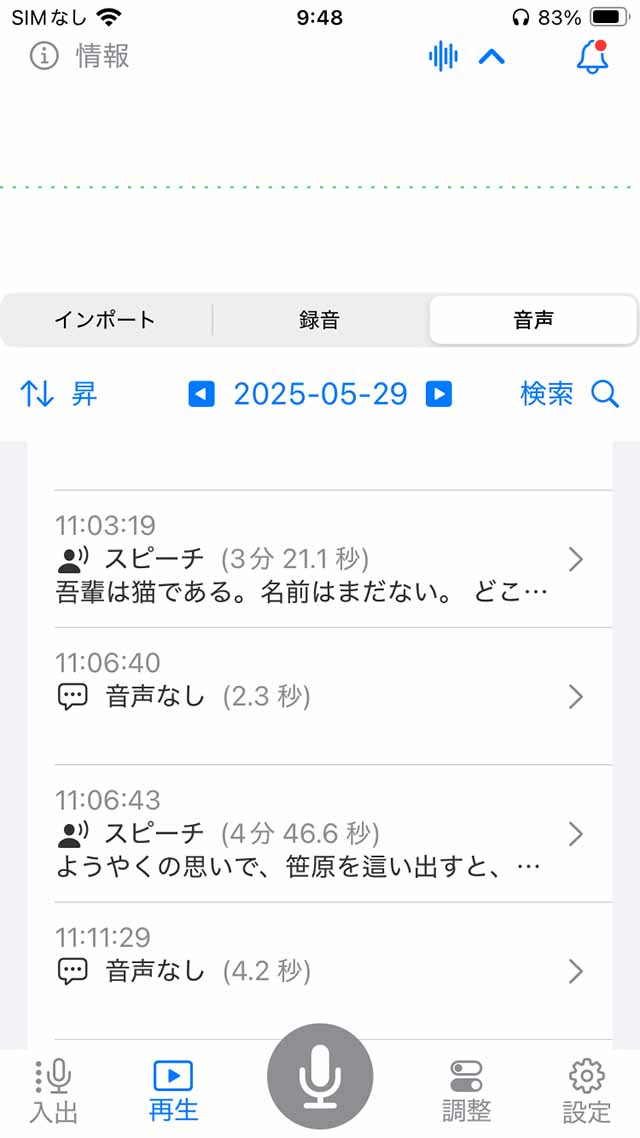Switch to the 録音 segment
The height and width of the screenshot is (1138, 640).
(x=319, y=320)
